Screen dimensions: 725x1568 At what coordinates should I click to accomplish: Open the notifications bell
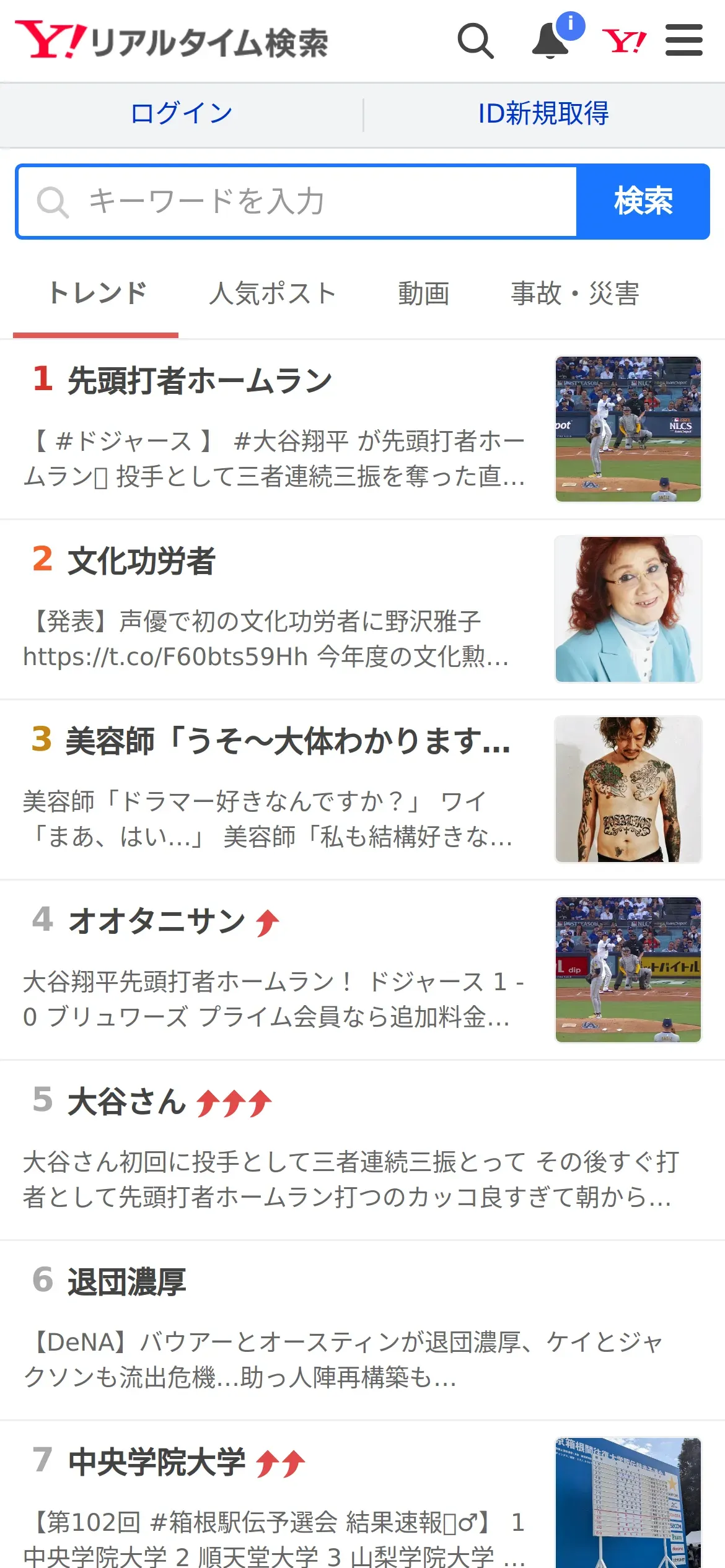pyautogui.click(x=551, y=41)
